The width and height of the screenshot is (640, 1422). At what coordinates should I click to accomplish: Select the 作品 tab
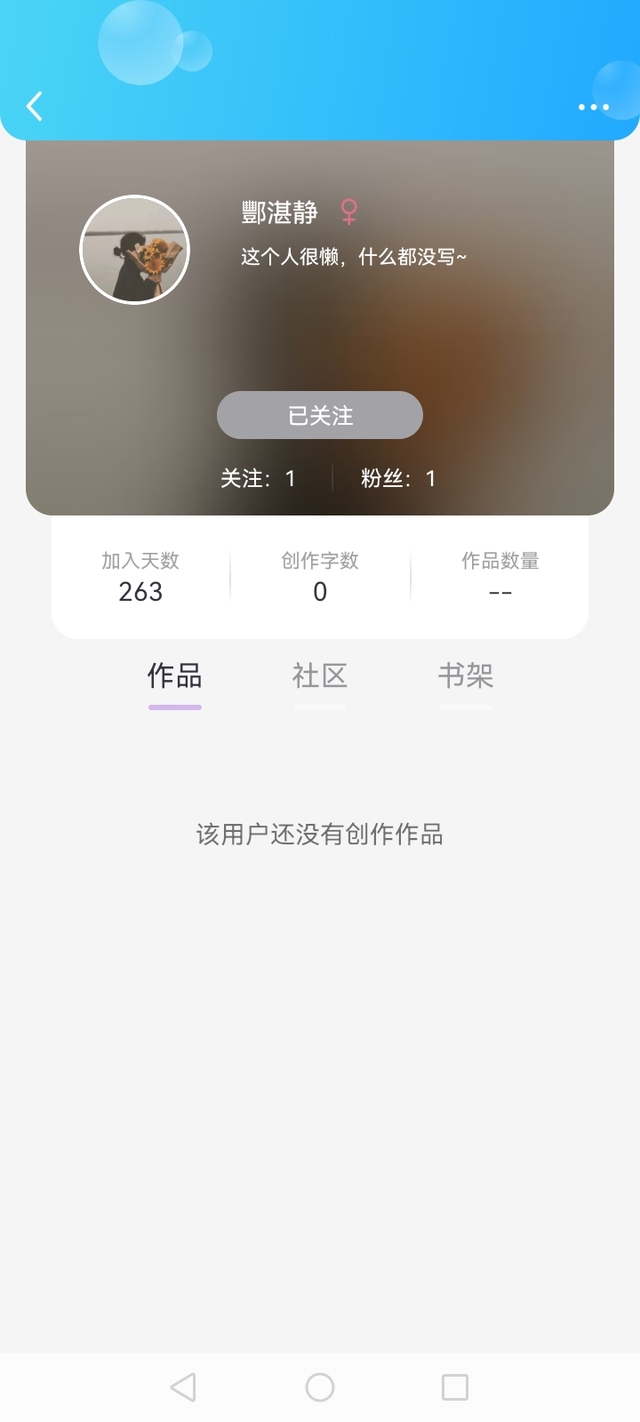(175, 677)
